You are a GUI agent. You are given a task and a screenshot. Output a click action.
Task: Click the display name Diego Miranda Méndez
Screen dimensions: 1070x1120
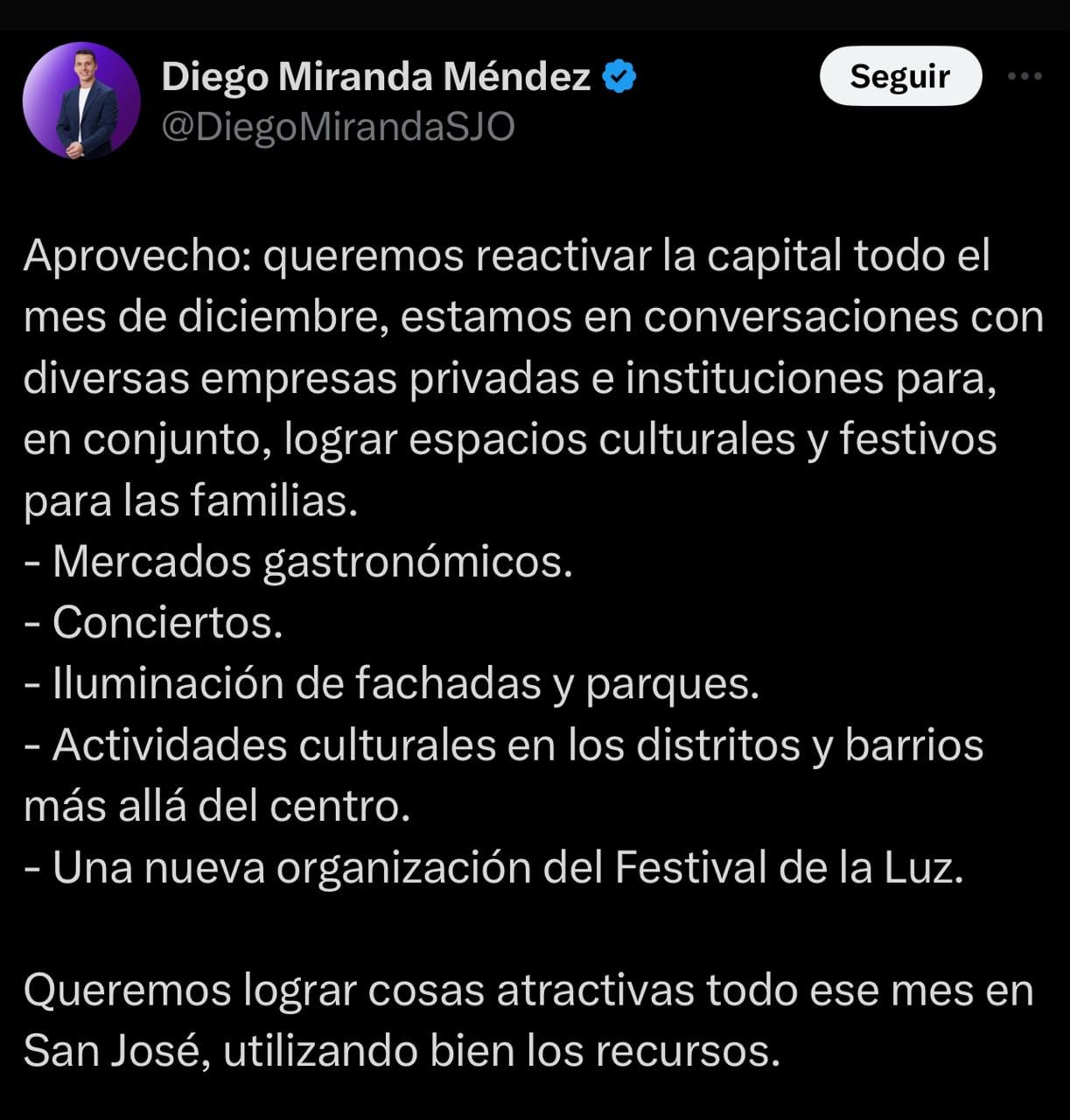pos(376,76)
